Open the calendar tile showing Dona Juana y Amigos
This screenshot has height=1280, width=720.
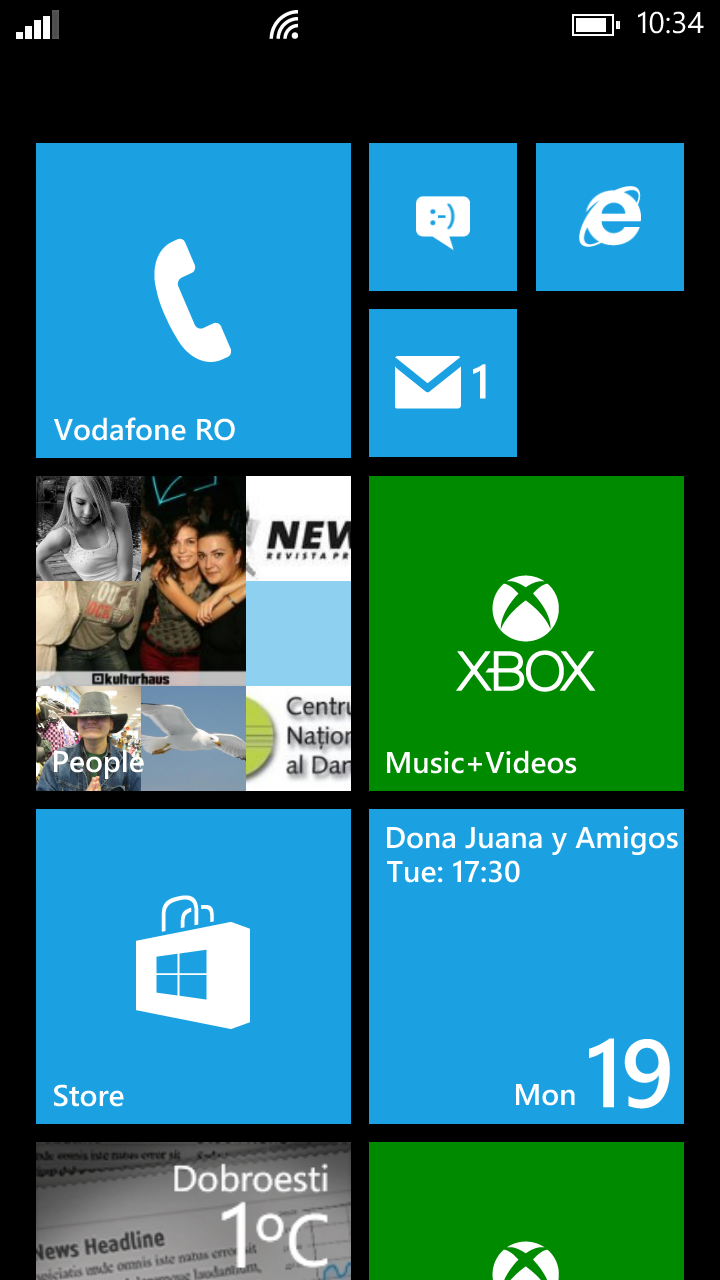click(526, 966)
